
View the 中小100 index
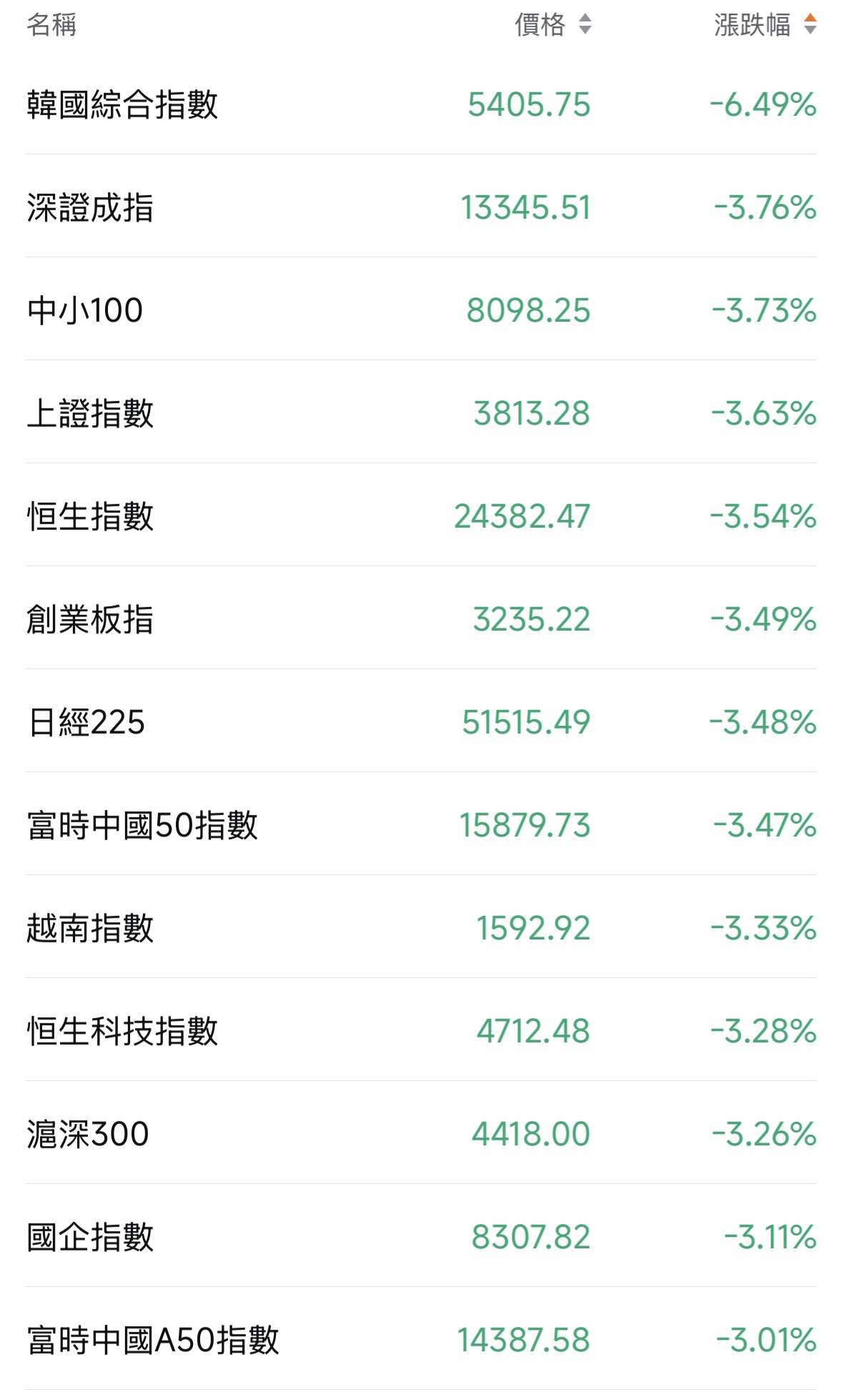click(85, 311)
